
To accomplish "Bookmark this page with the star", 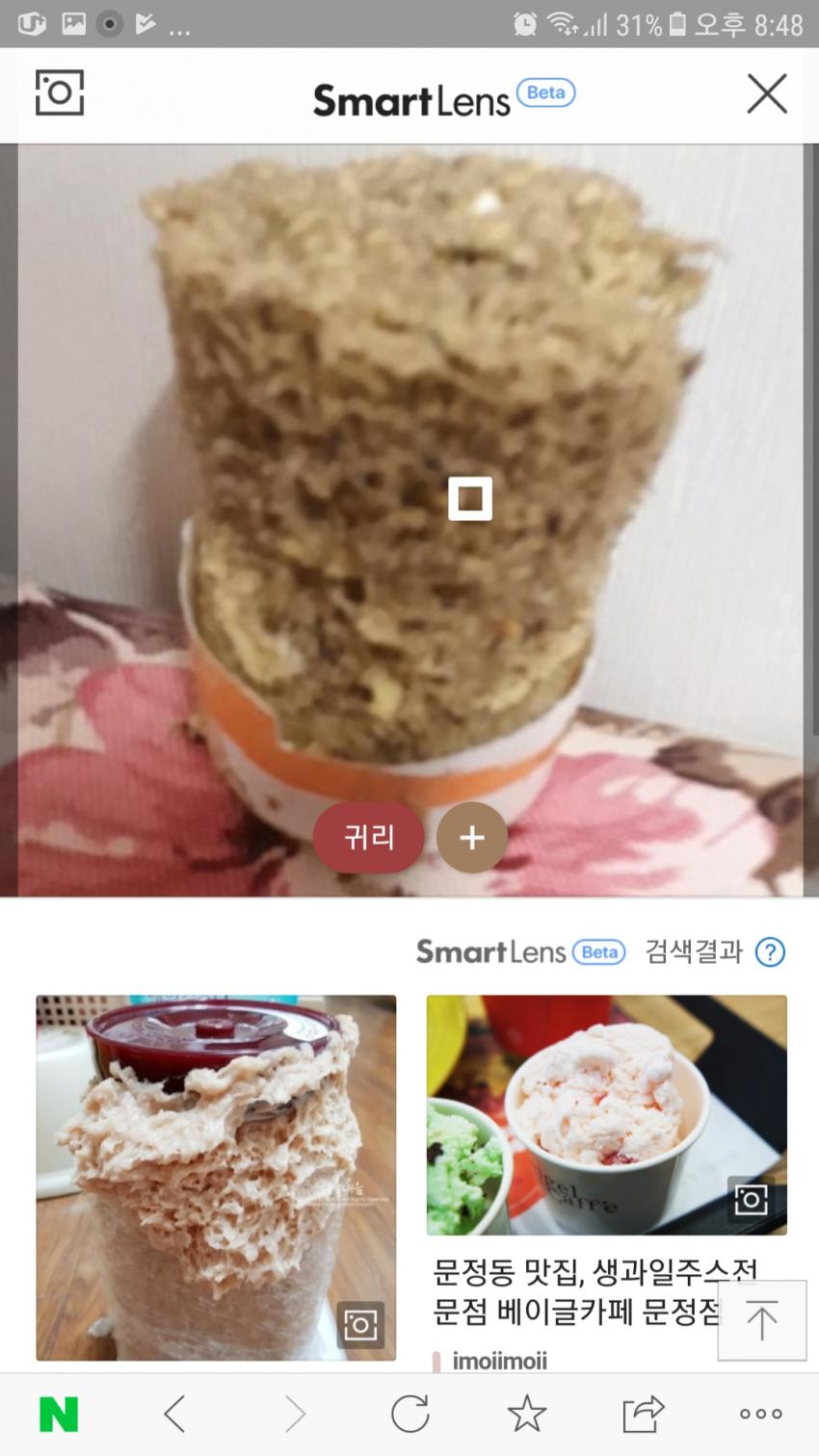I will point(526,1415).
